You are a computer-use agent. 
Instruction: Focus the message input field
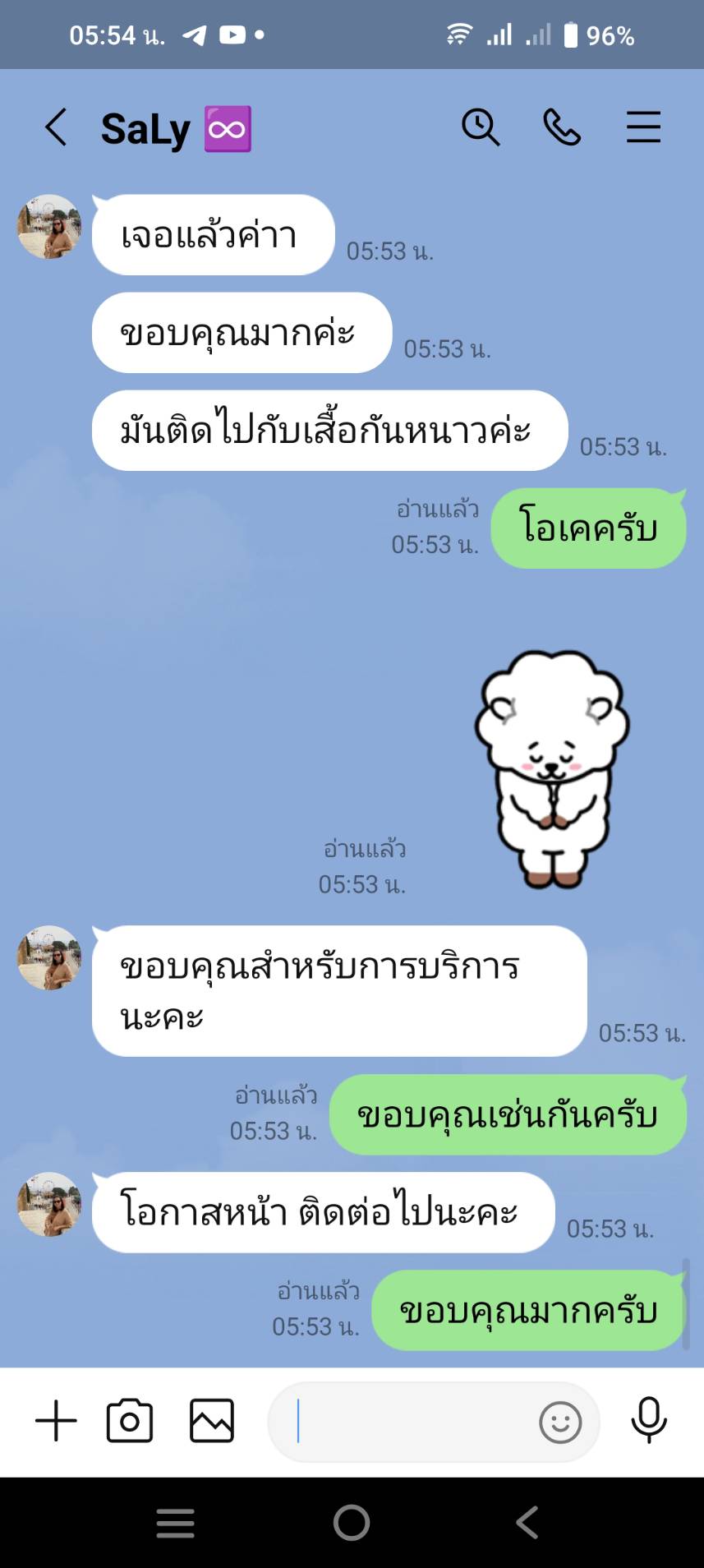(403, 1421)
